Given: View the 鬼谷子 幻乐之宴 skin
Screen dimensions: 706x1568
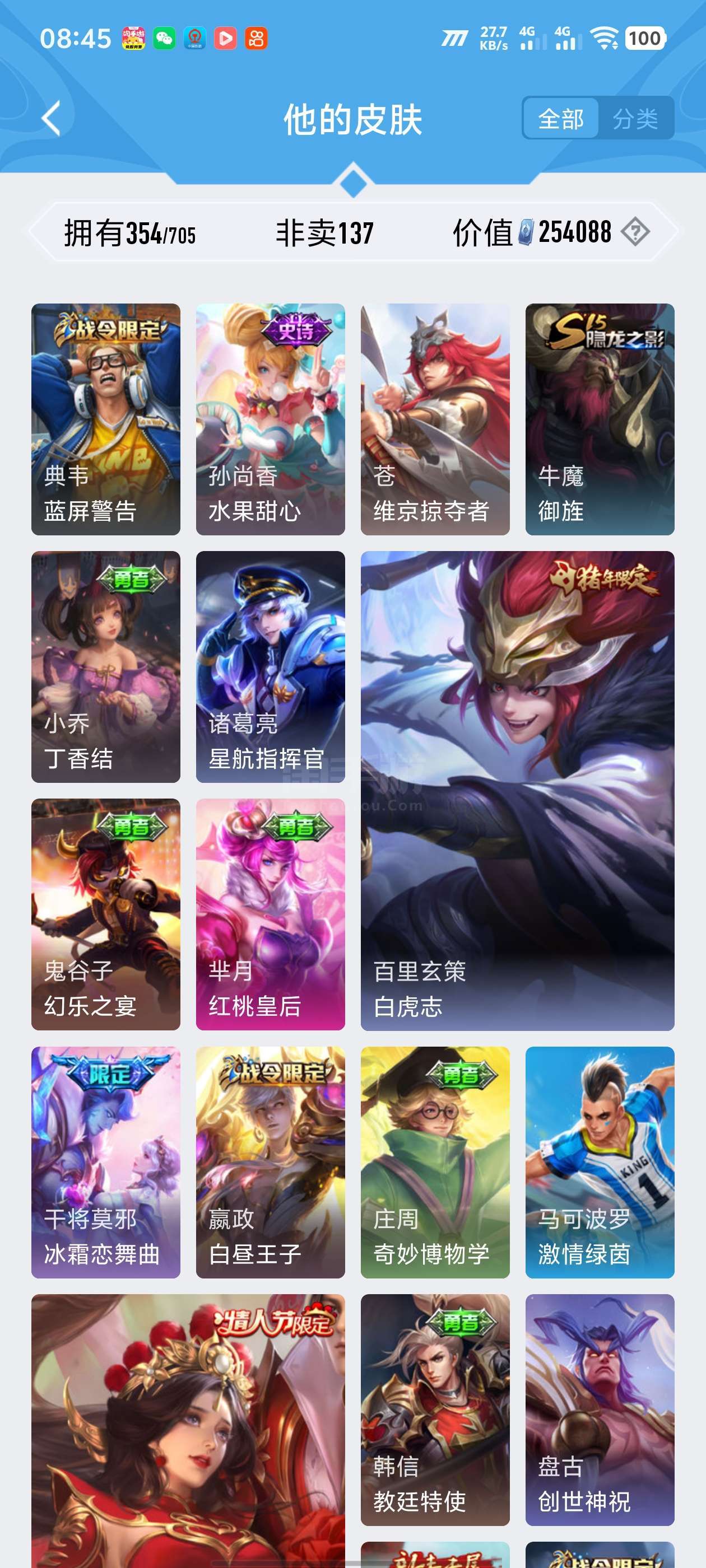Looking at the screenshot, I should (106, 914).
